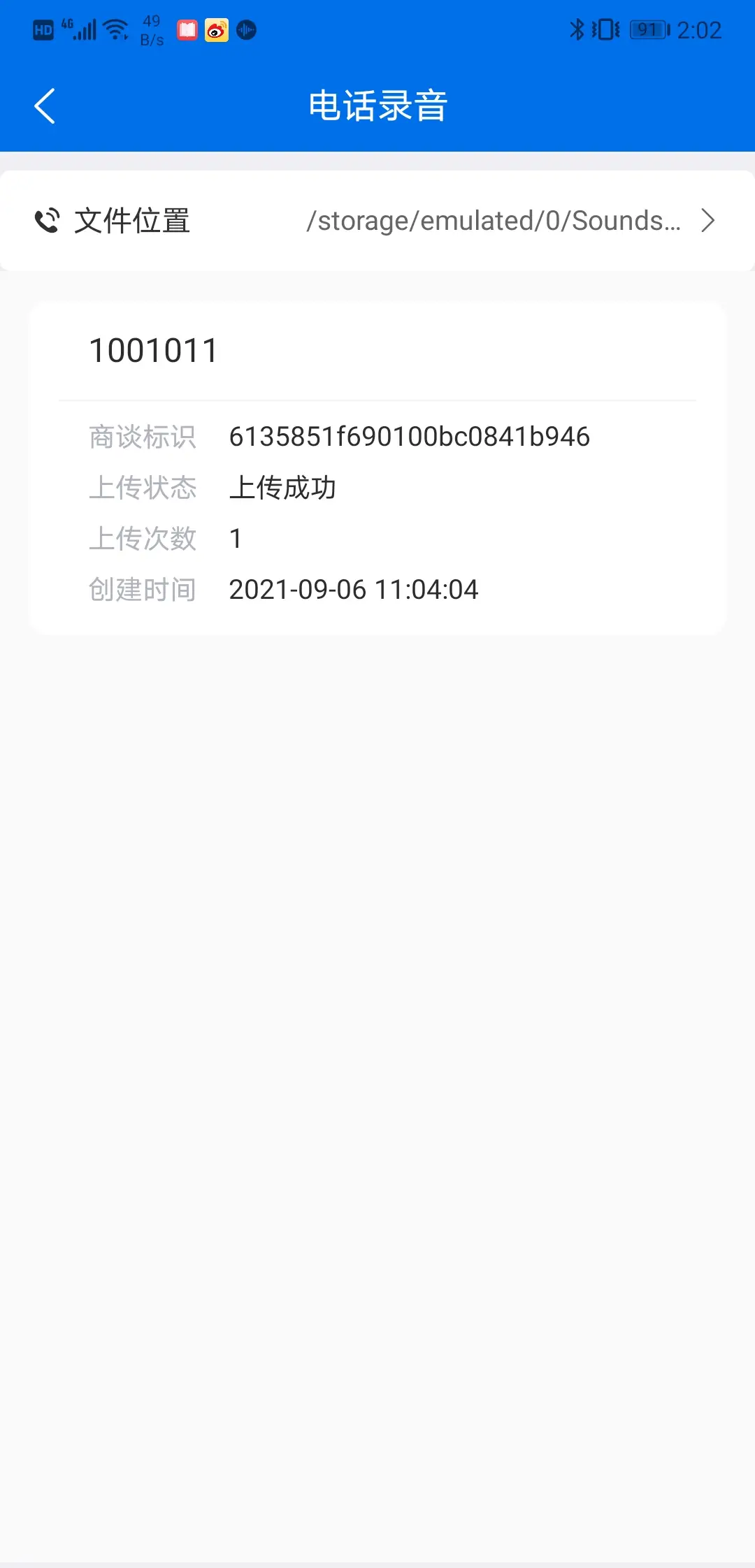Viewport: 755px width, 1568px height.
Task: Open recording card 1001011
Action: pos(377,468)
